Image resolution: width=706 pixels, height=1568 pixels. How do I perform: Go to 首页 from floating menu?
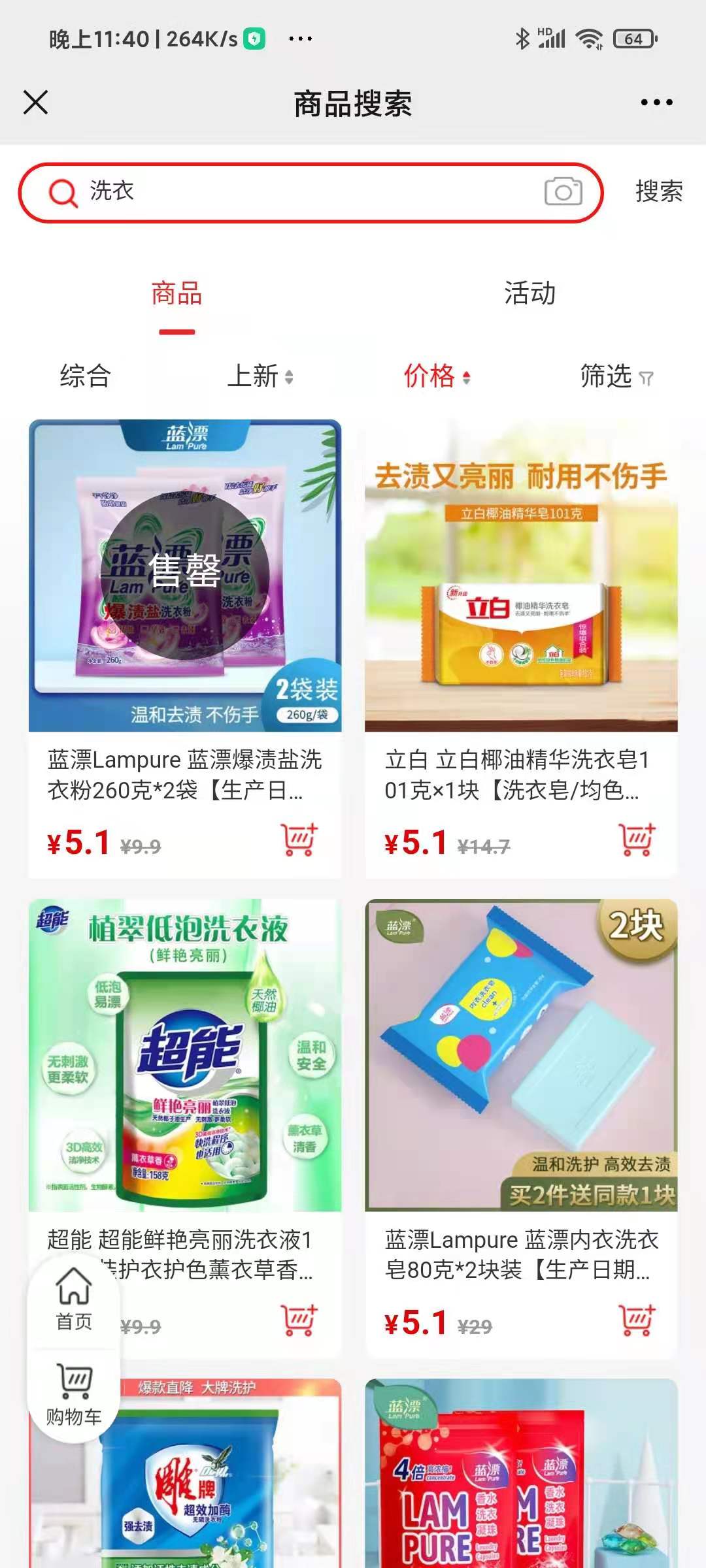pyautogui.click(x=74, y=1298)
